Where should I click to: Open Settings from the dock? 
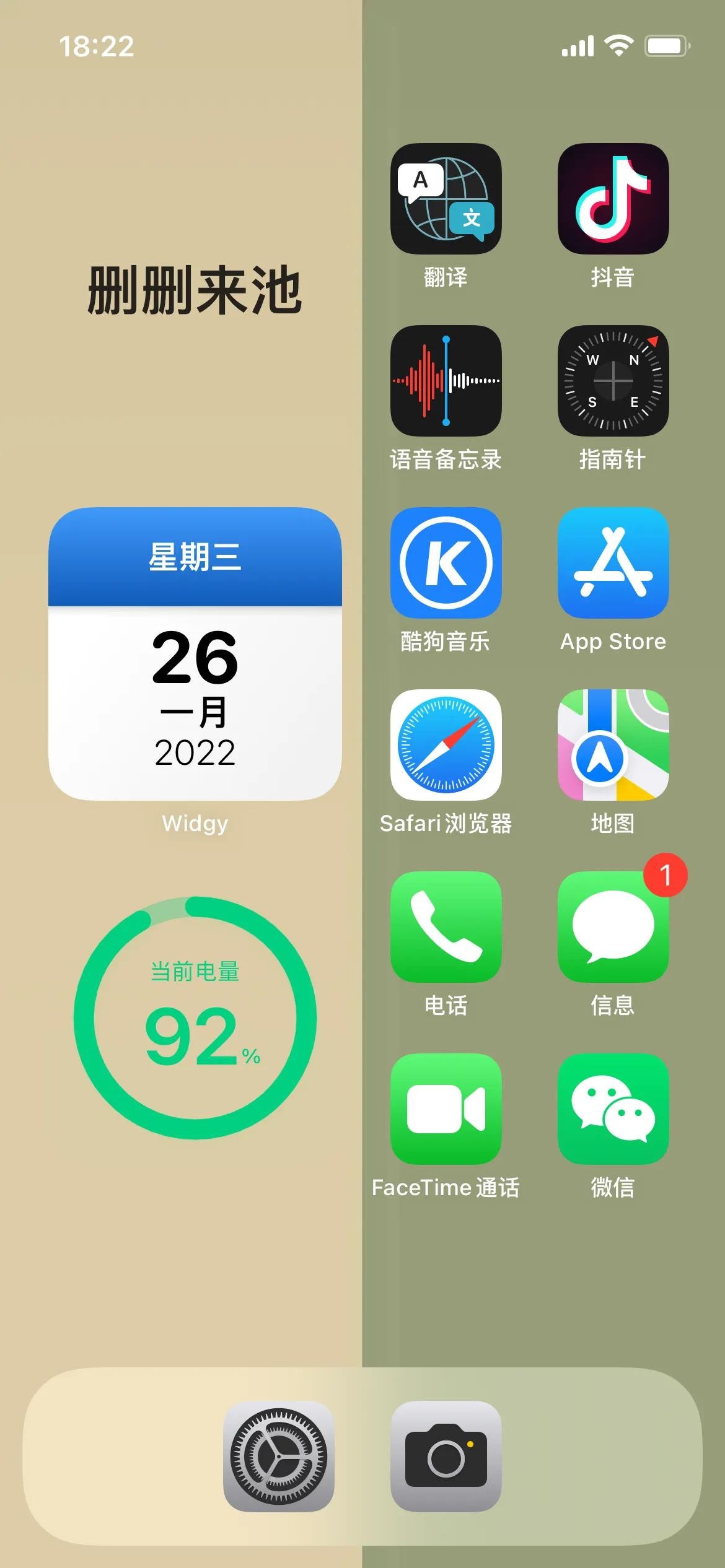coord(278,1456)
